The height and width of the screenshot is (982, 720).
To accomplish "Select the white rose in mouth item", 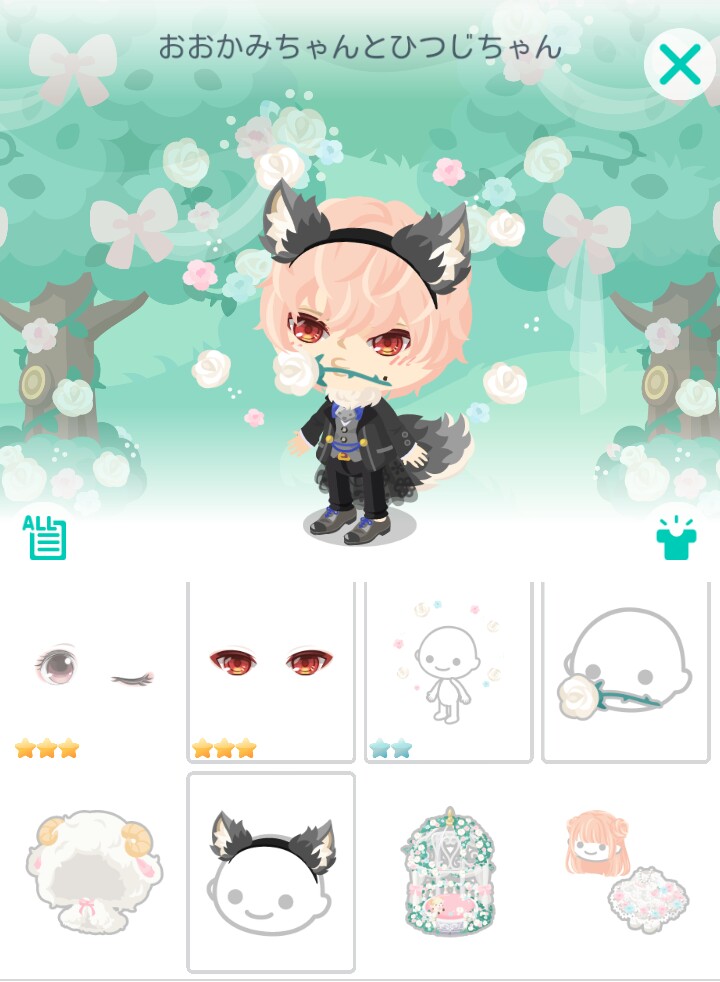I will (x=626, y=672).
